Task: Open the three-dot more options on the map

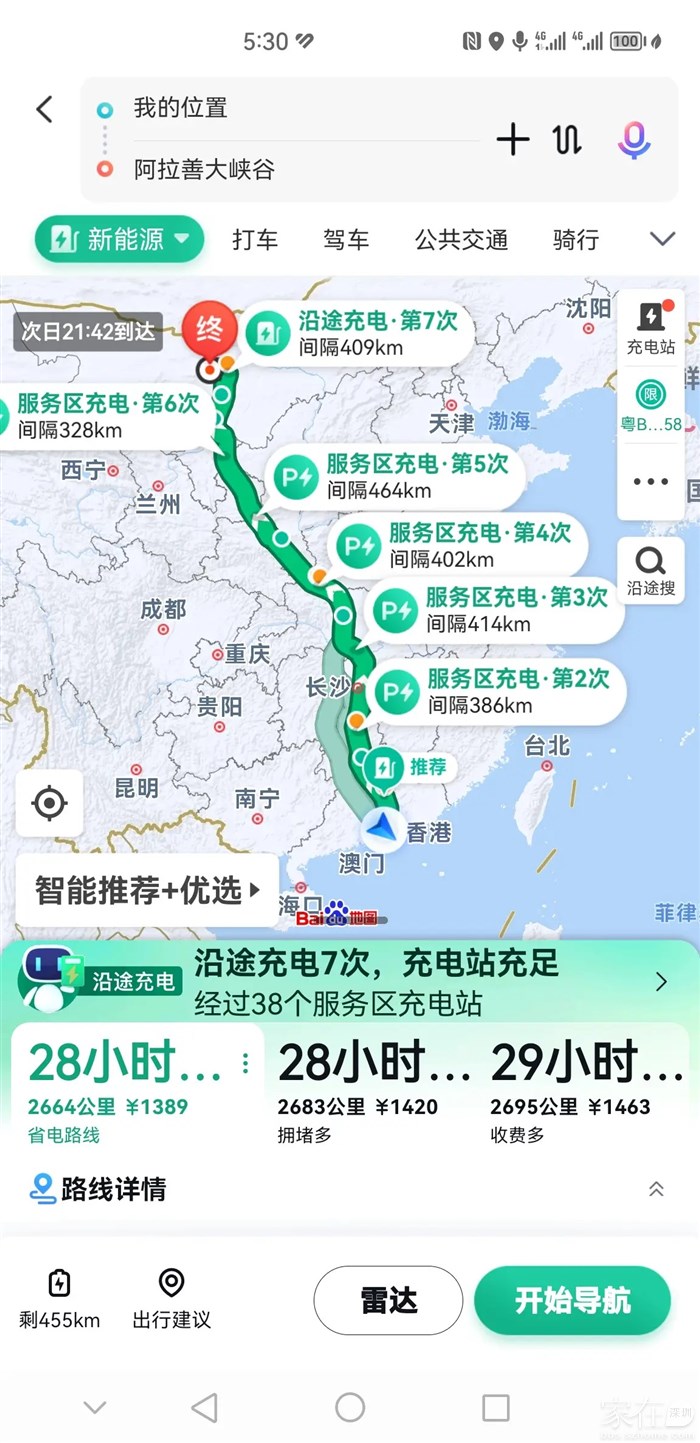Action: (x=651, y=481)
